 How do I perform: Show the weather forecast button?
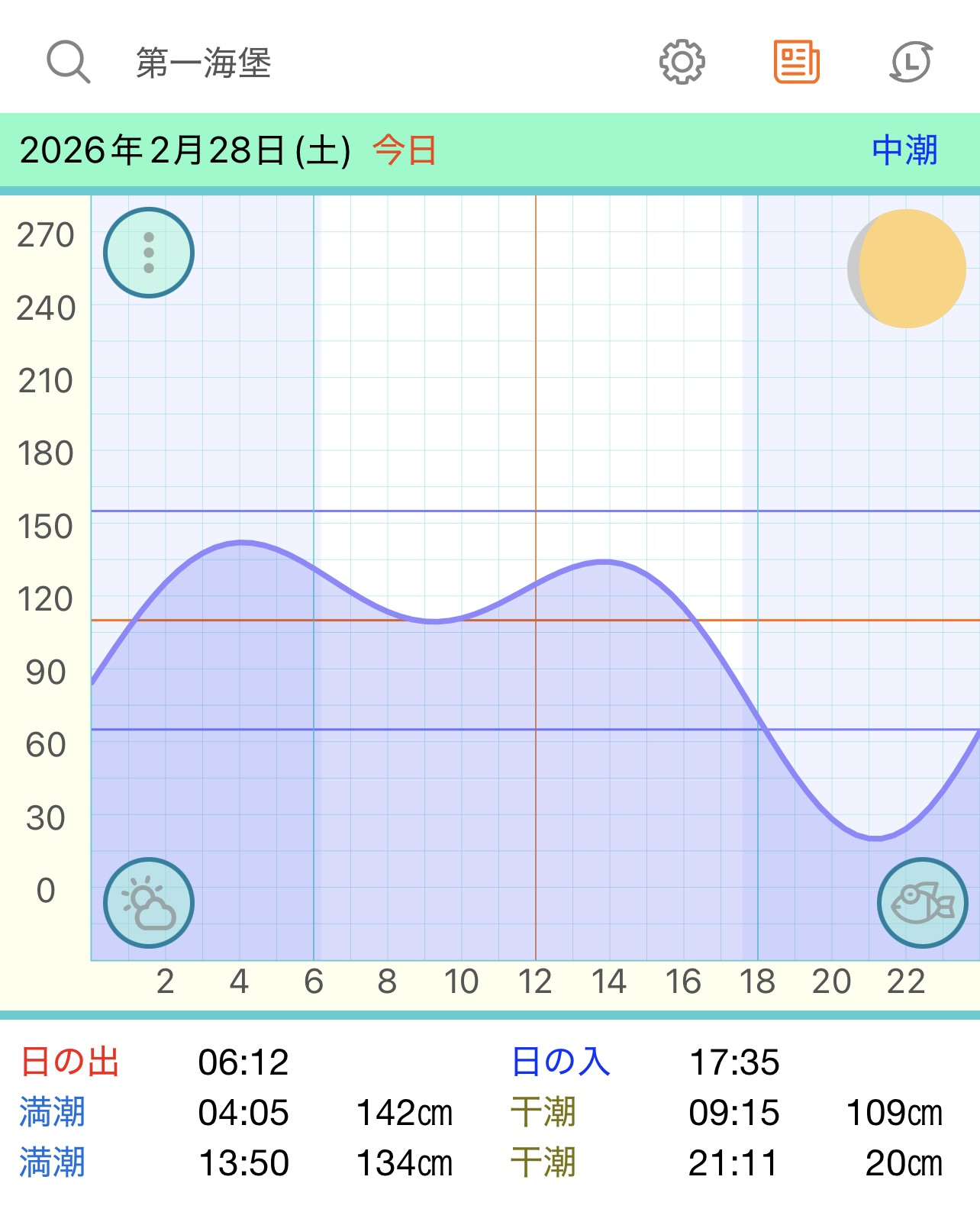[149, 903]
